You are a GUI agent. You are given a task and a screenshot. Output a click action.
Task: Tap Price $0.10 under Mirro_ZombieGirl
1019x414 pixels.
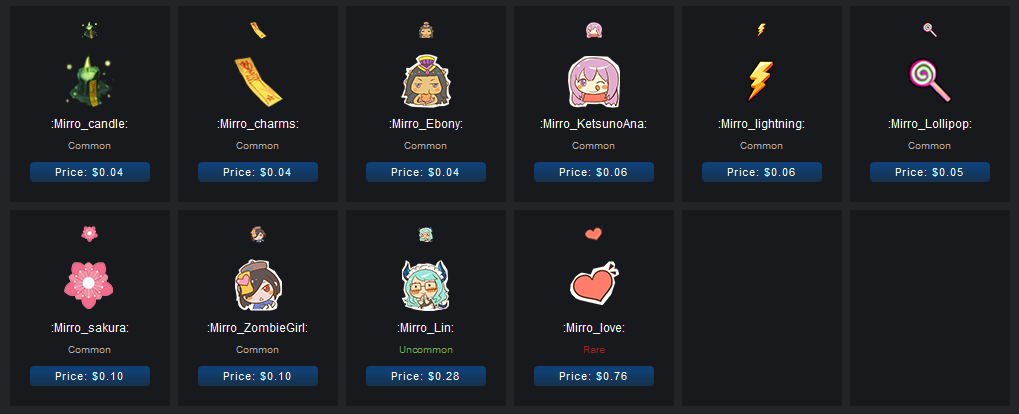pyautogui.click(x=258, y=376)
